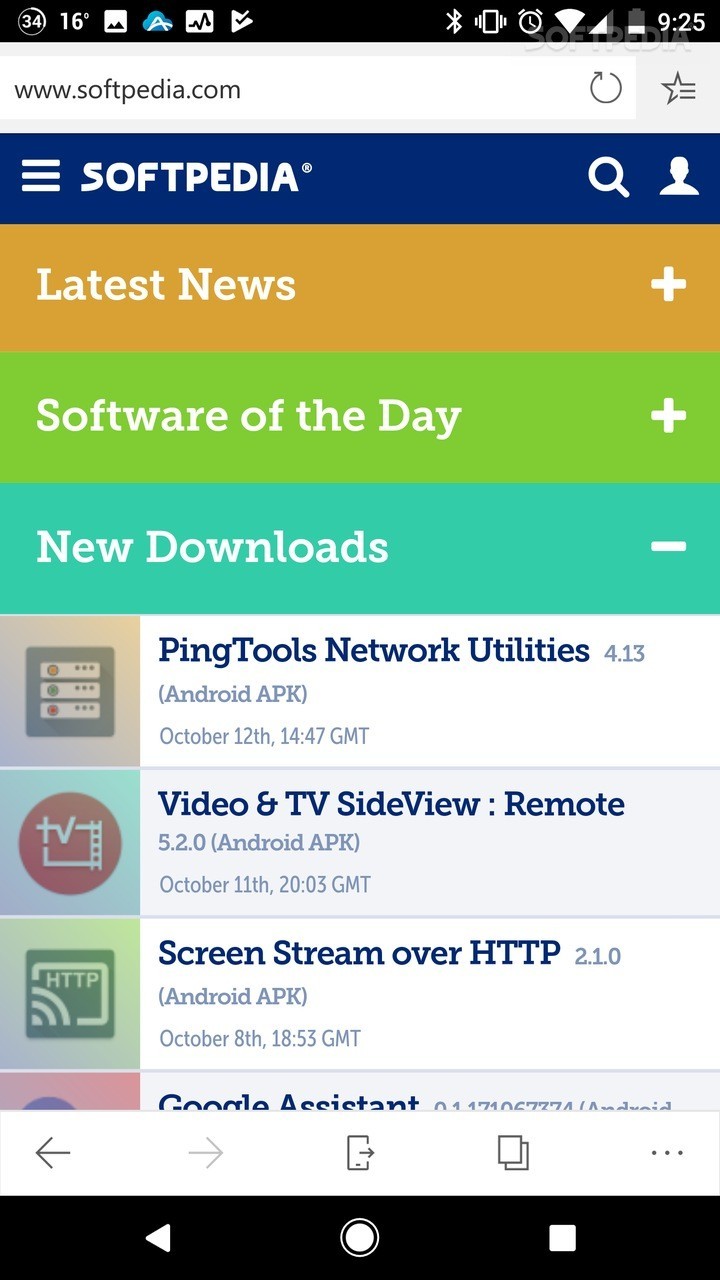
Task: Reload the current page
Action: [x=605, y=88]
